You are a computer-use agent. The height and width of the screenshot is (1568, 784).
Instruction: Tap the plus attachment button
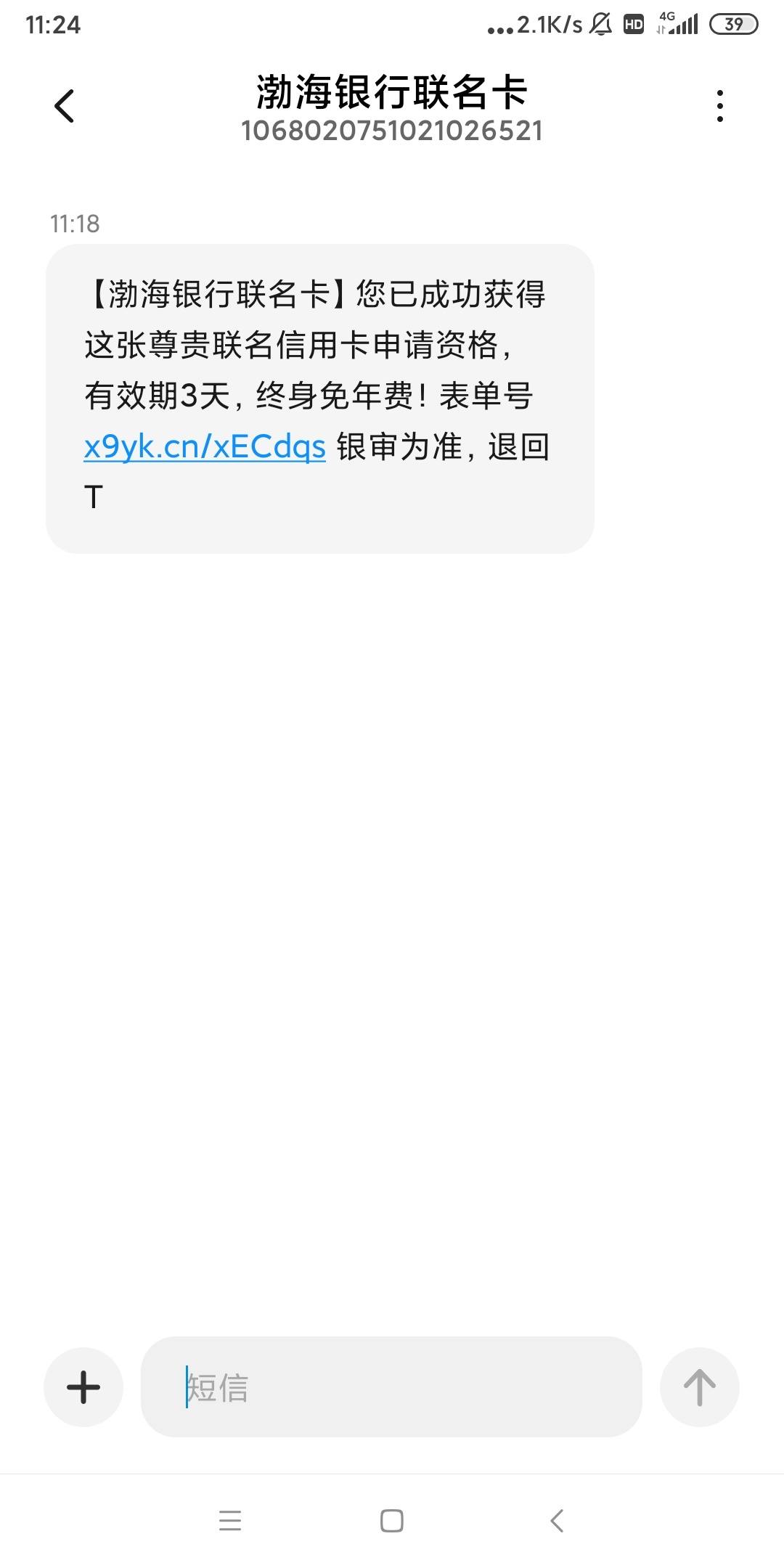coord(83,1387)
